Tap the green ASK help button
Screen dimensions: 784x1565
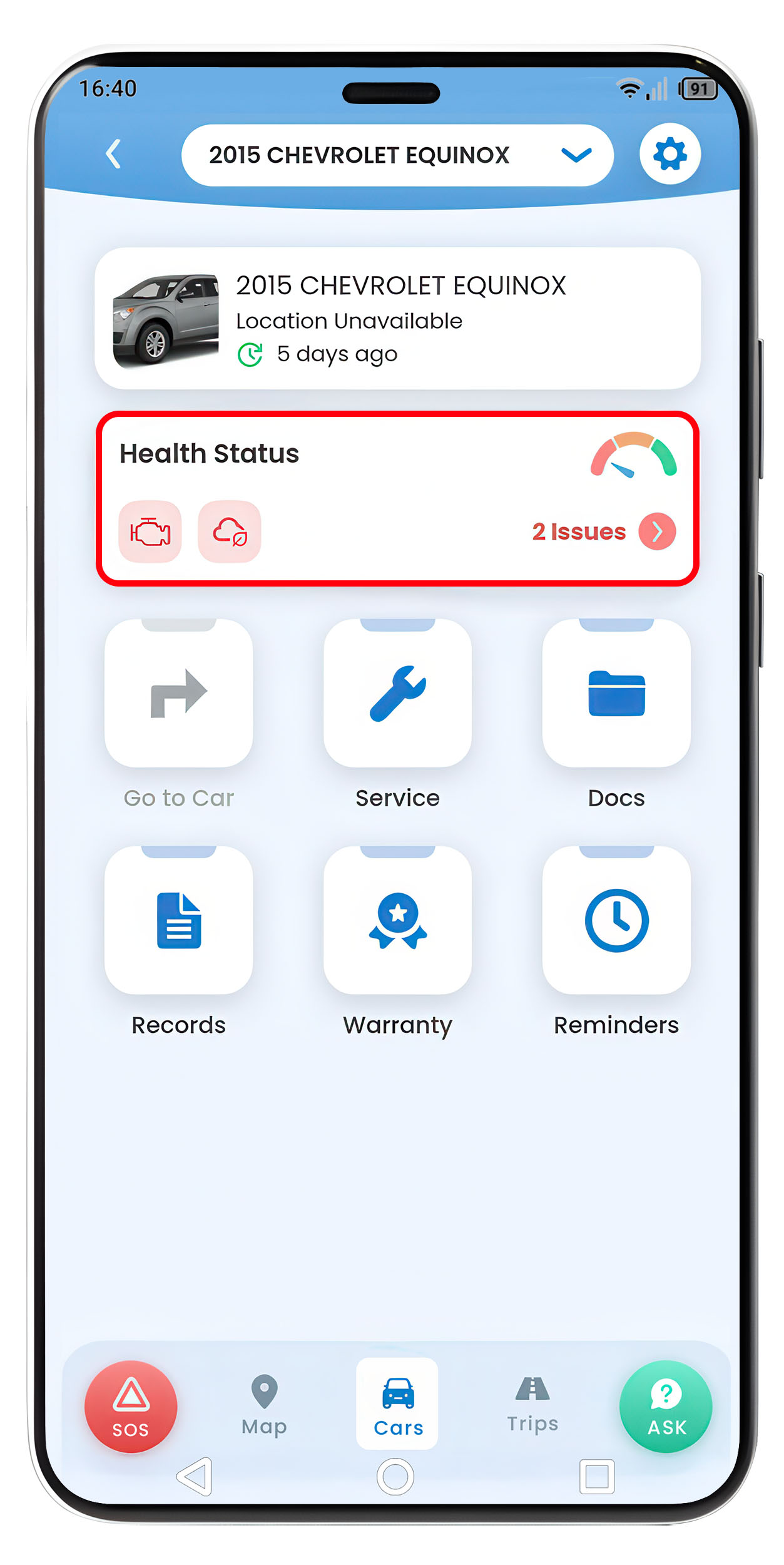point(666,1406)
